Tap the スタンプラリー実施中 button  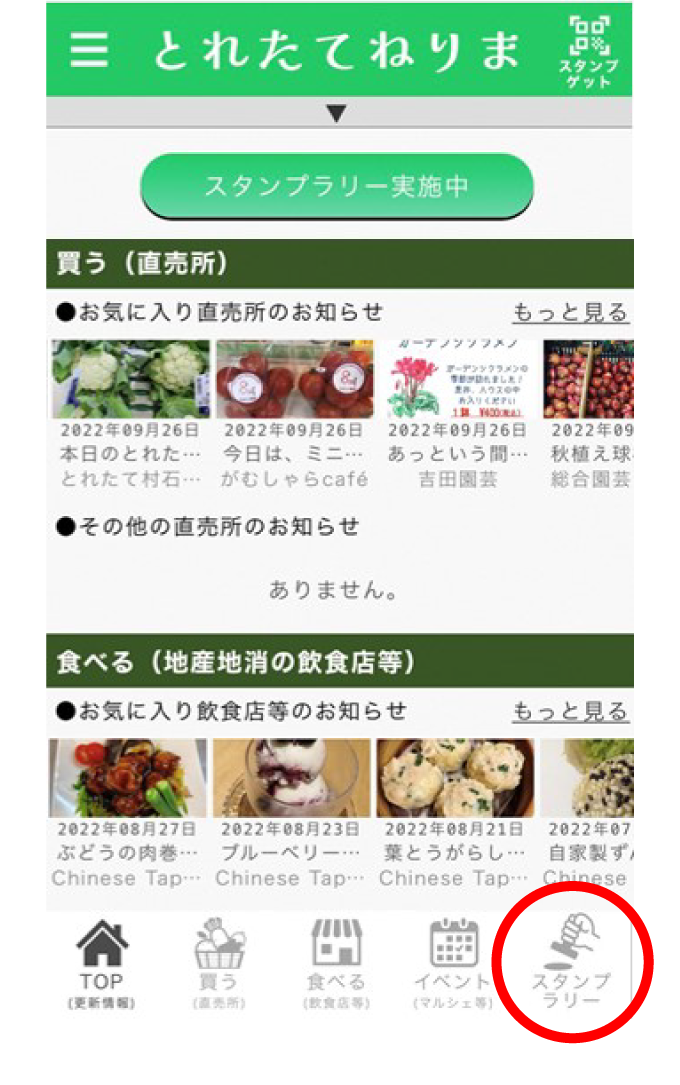[x=337, y=186]
